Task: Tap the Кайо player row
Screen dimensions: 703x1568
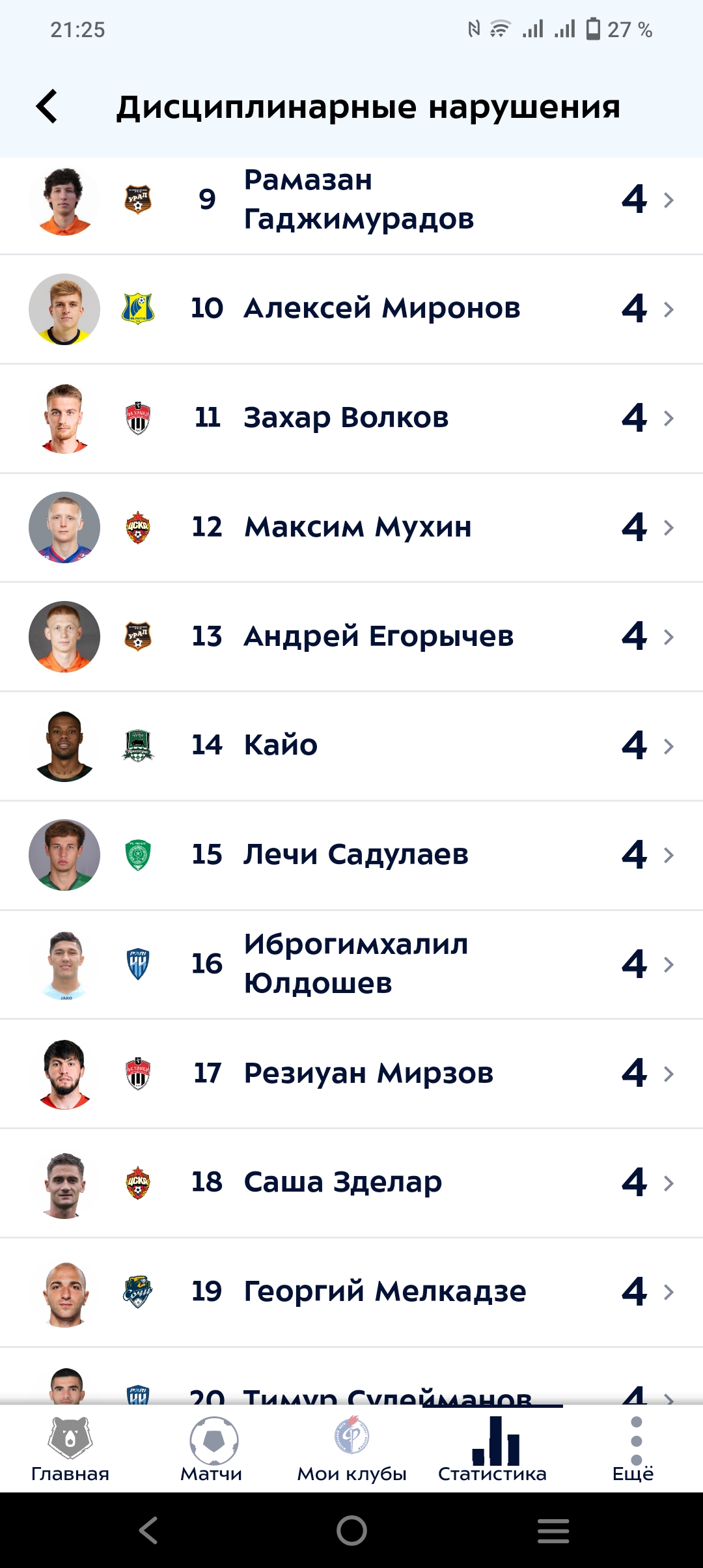Action: coord(351,746)
